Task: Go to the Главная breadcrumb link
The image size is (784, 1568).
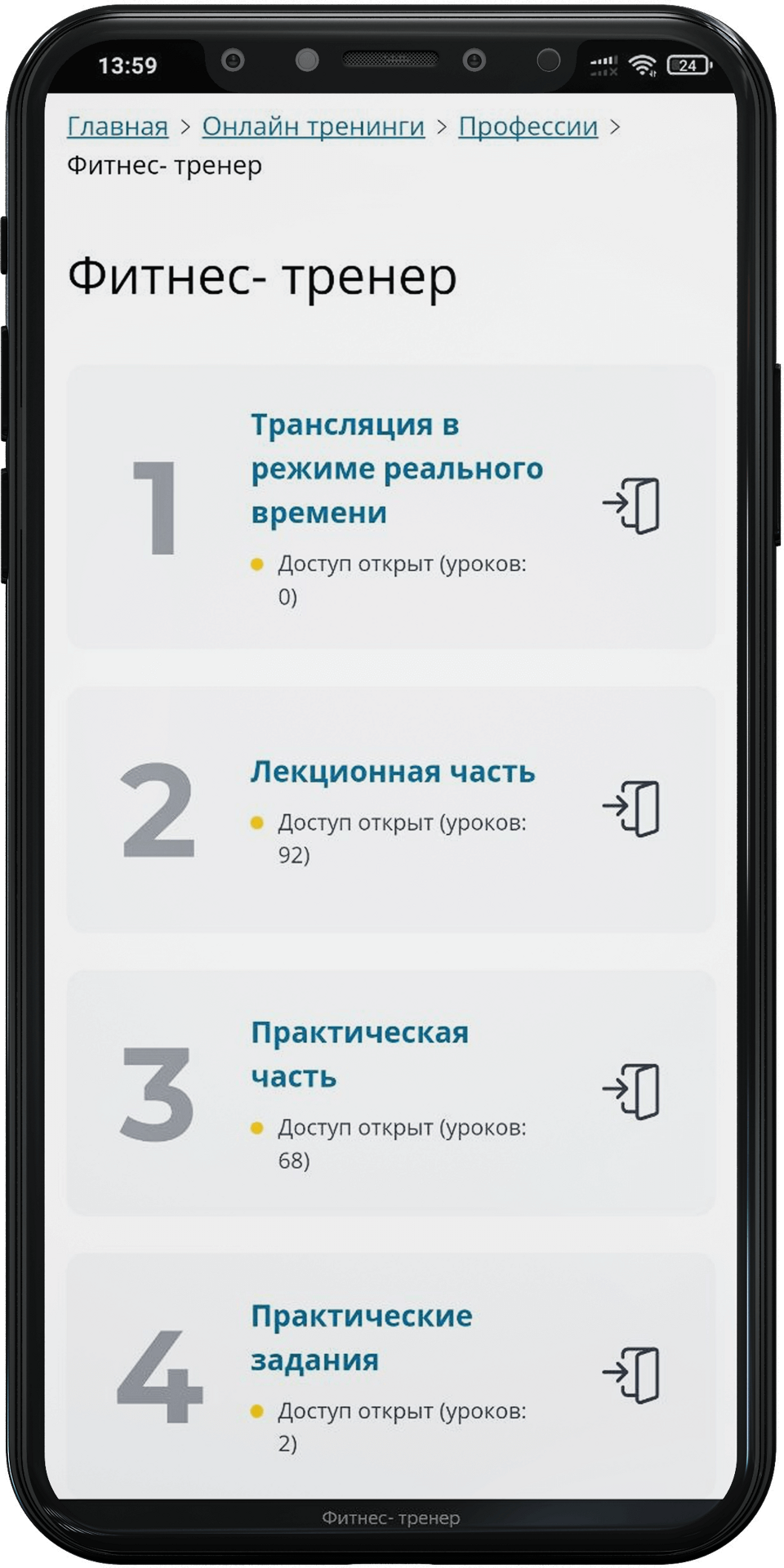Action: (x=118, y=127)
